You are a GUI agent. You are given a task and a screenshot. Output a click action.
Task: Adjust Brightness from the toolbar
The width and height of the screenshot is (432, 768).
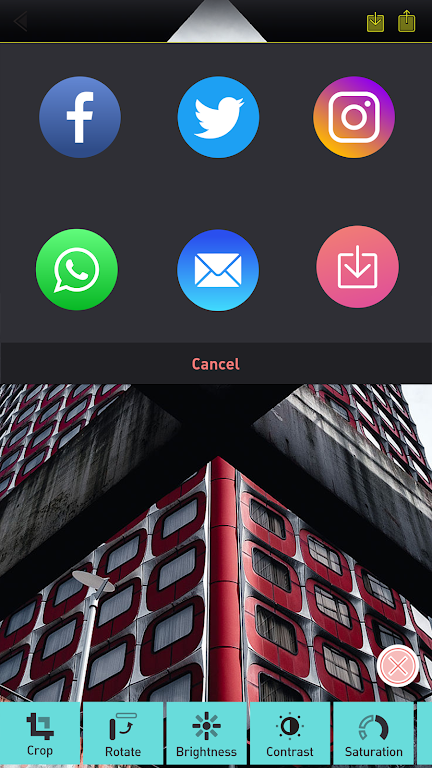(206, 733)
